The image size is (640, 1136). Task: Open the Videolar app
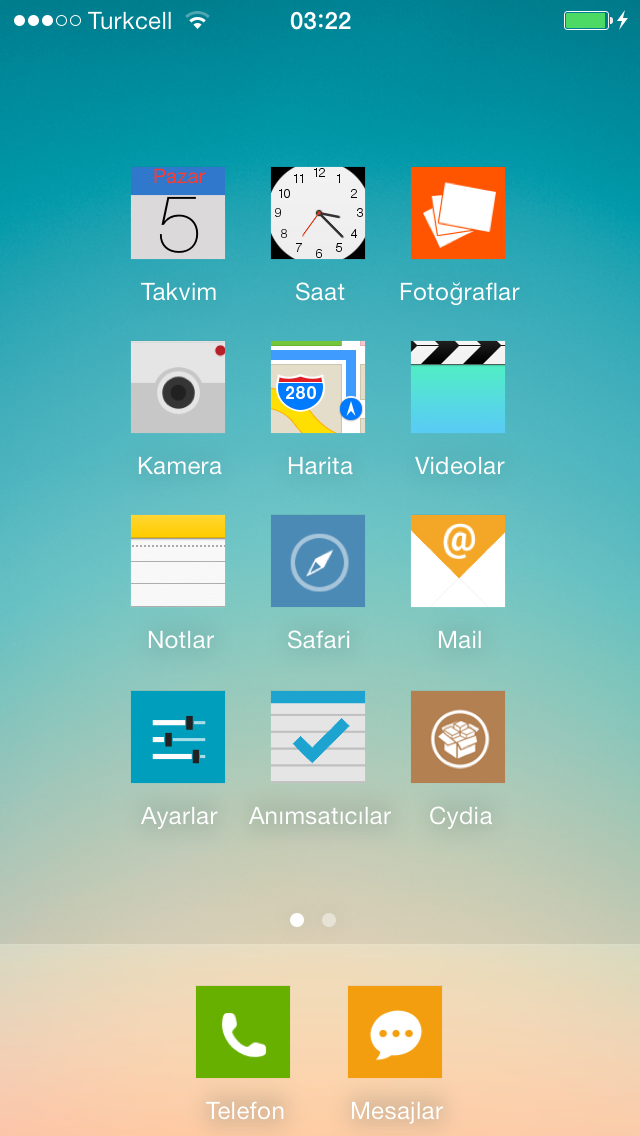point(458,387)
